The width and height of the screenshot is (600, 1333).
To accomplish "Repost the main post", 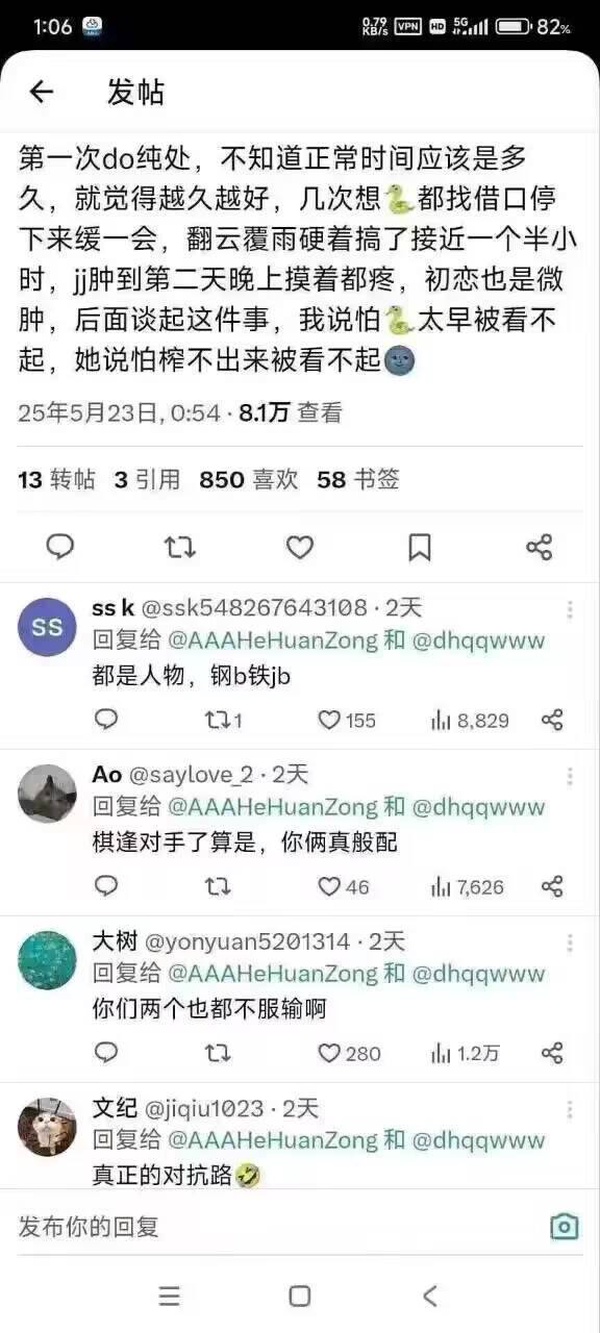I will pyautogui.click(x=180, y=546).
